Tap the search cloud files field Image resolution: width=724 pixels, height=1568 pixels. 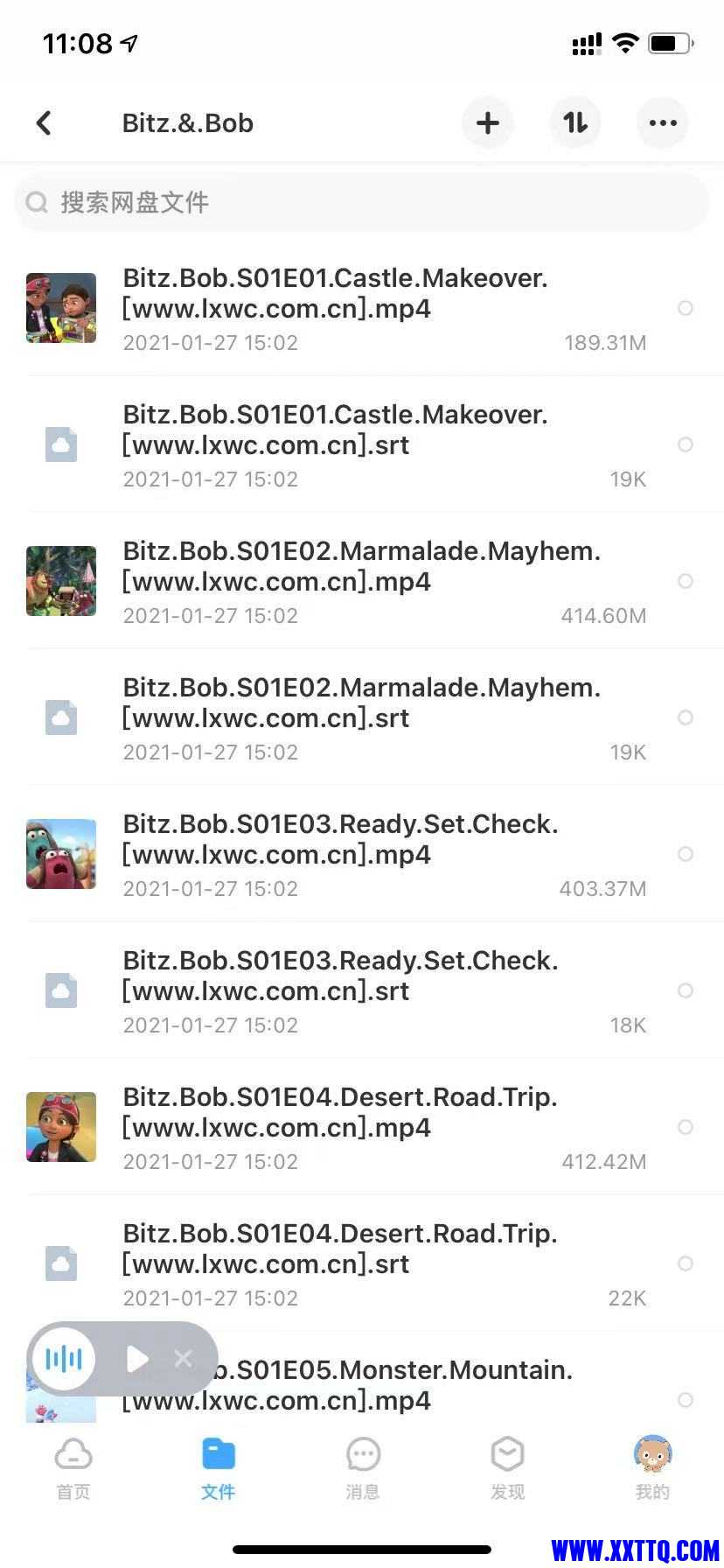pos(361,203)
